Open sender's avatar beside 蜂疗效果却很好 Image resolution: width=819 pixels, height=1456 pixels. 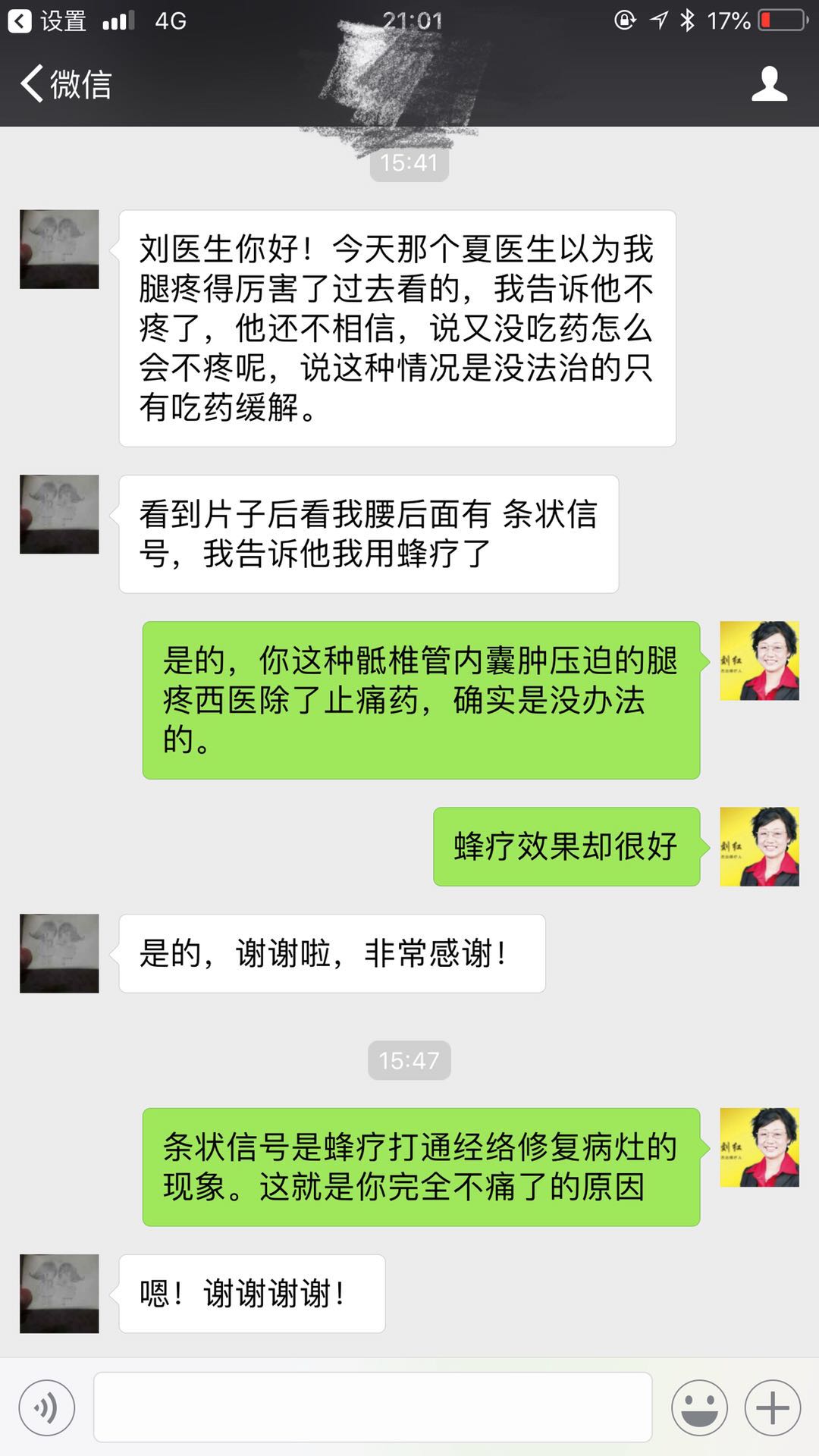coord(759,846)
